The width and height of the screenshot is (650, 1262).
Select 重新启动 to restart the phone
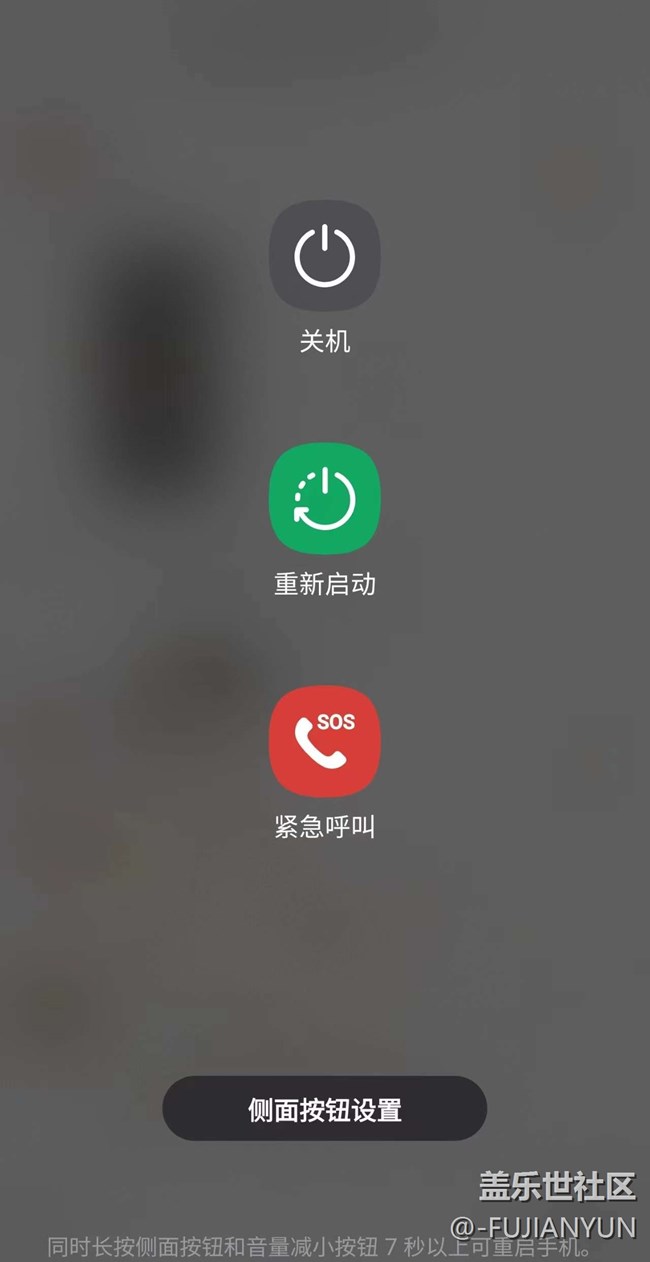click(325, 498)
